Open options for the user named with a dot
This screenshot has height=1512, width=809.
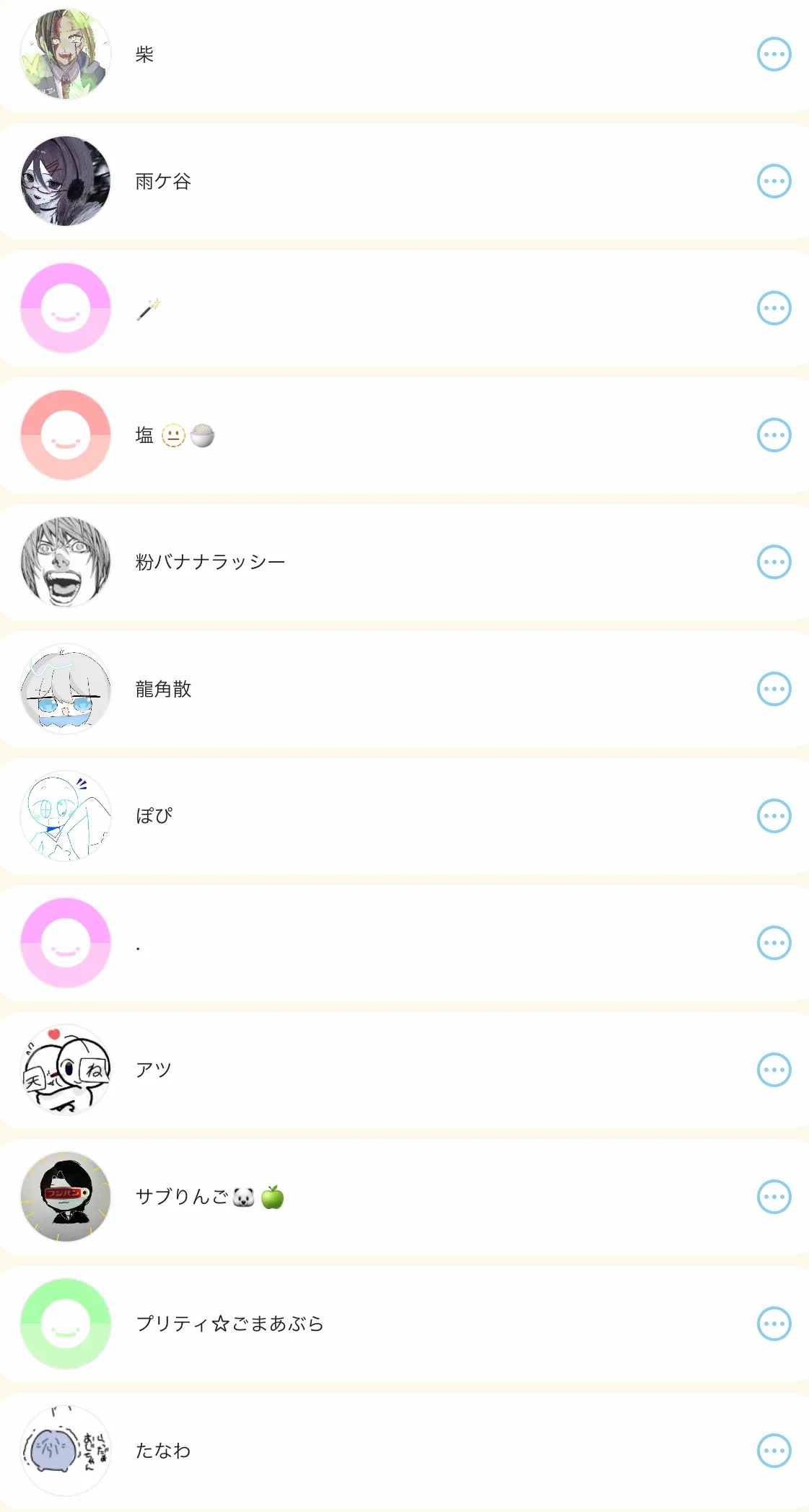coord(774,943)
